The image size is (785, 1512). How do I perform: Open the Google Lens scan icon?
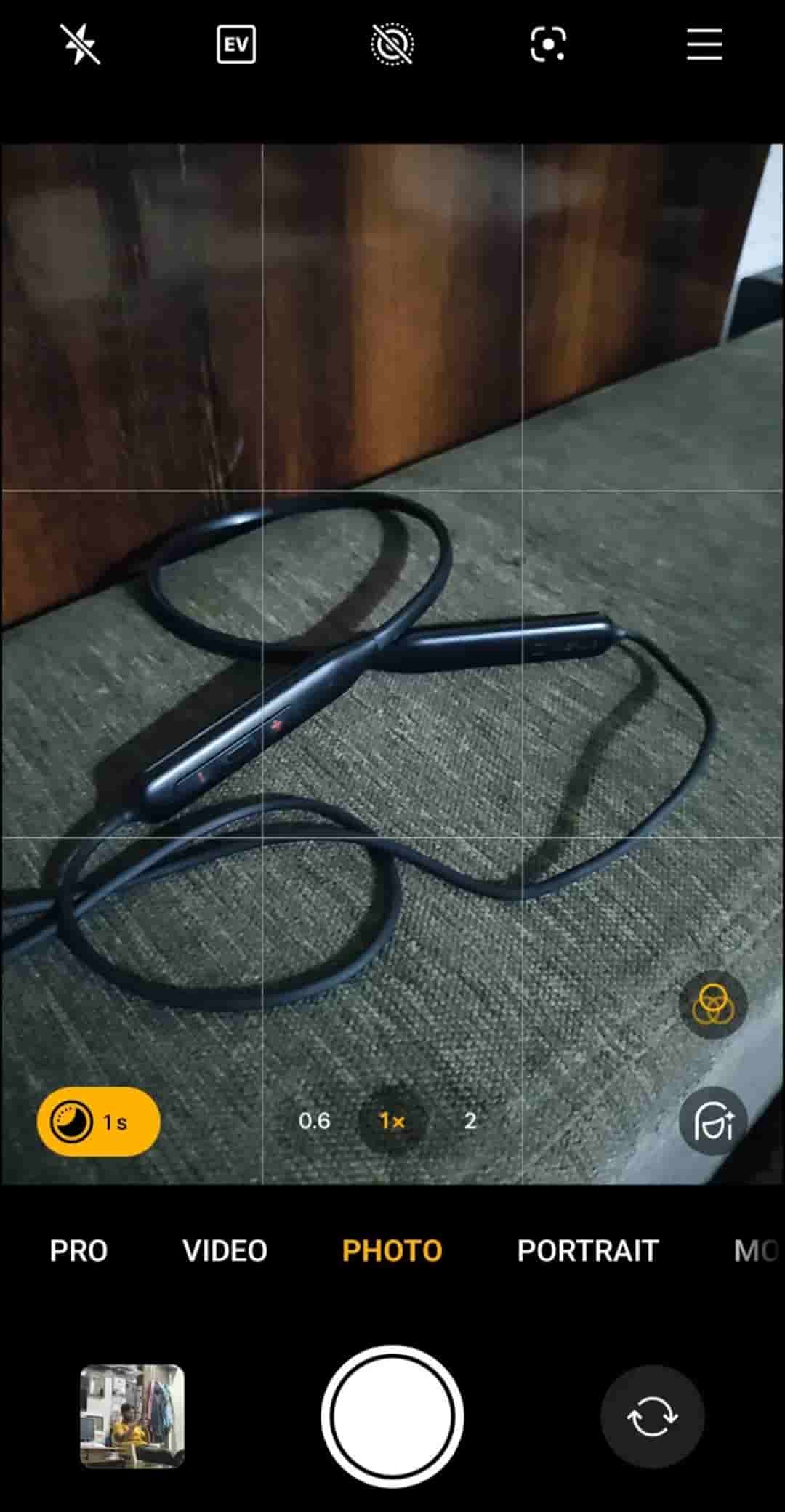(548, 45)
